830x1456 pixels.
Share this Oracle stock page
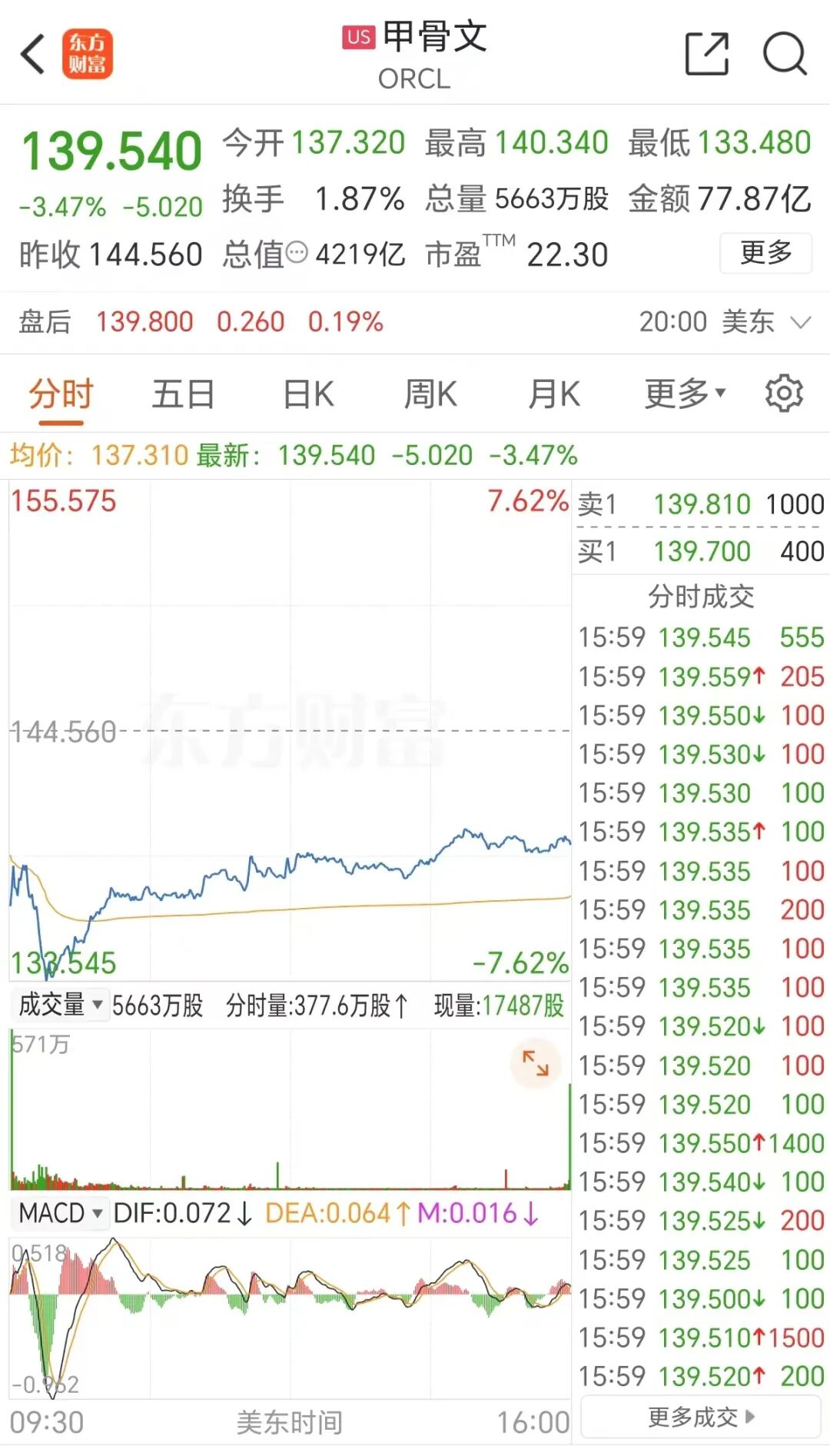pyautogui.click(x=707, y=54)
